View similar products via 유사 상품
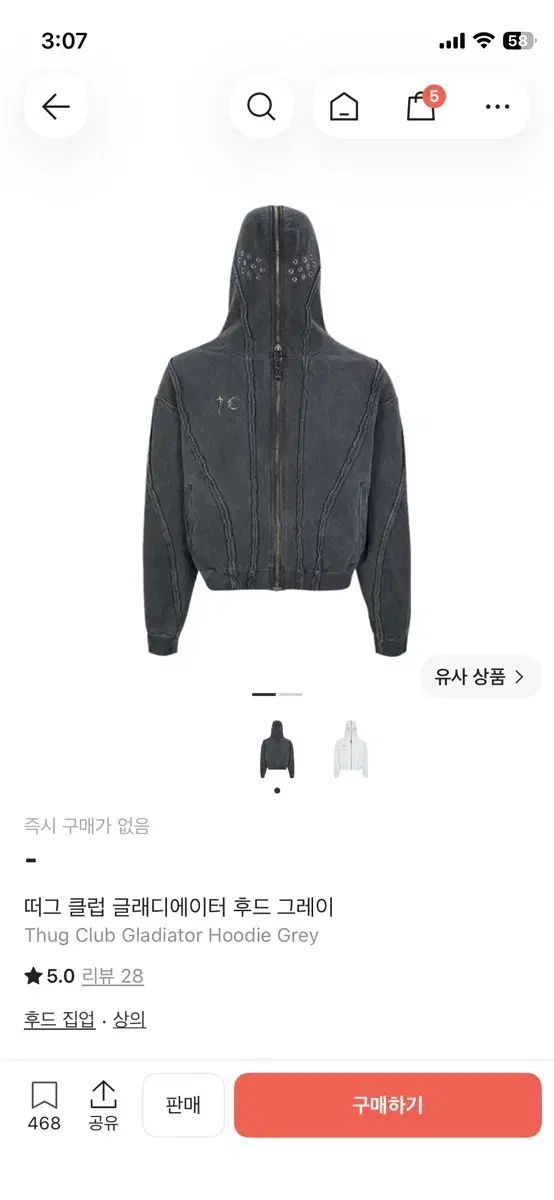Image resolution: width=554 pixels, height=1200 pixels. coord(480,677)
